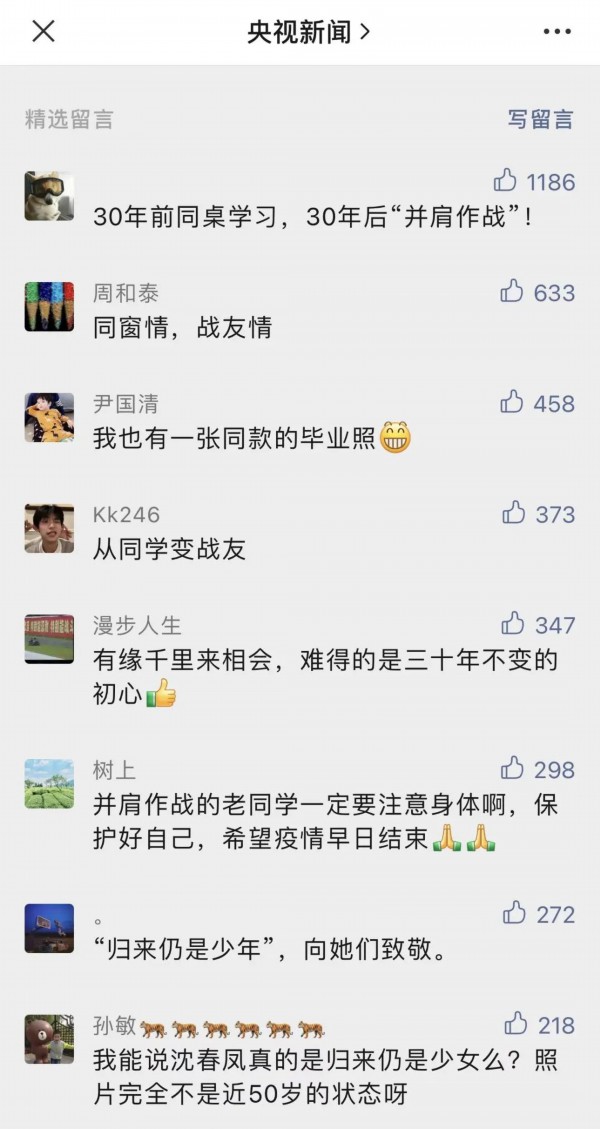Like 尹国清's comment about the graduation photo
The image size is (600, 1129).
512,403
